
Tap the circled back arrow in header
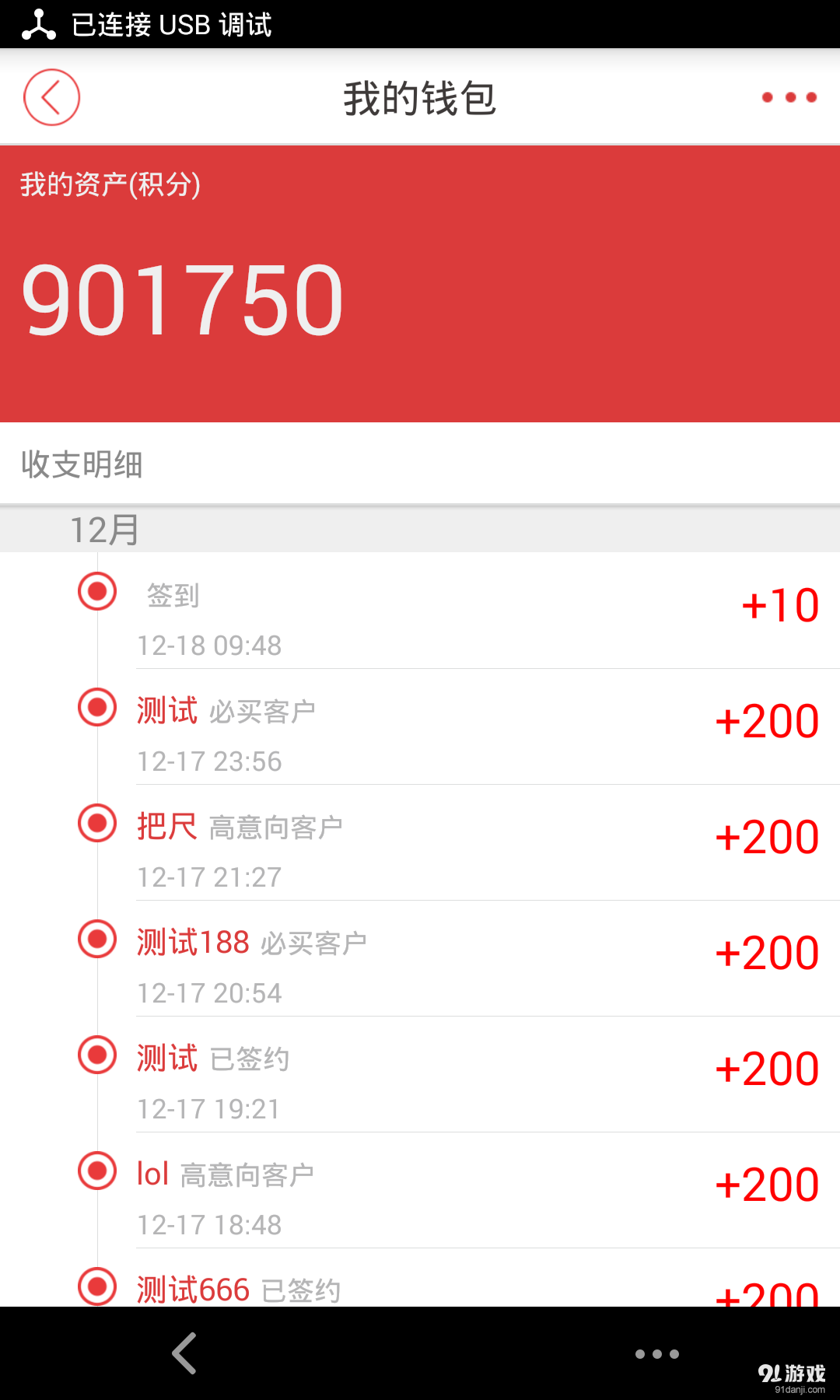51,97
